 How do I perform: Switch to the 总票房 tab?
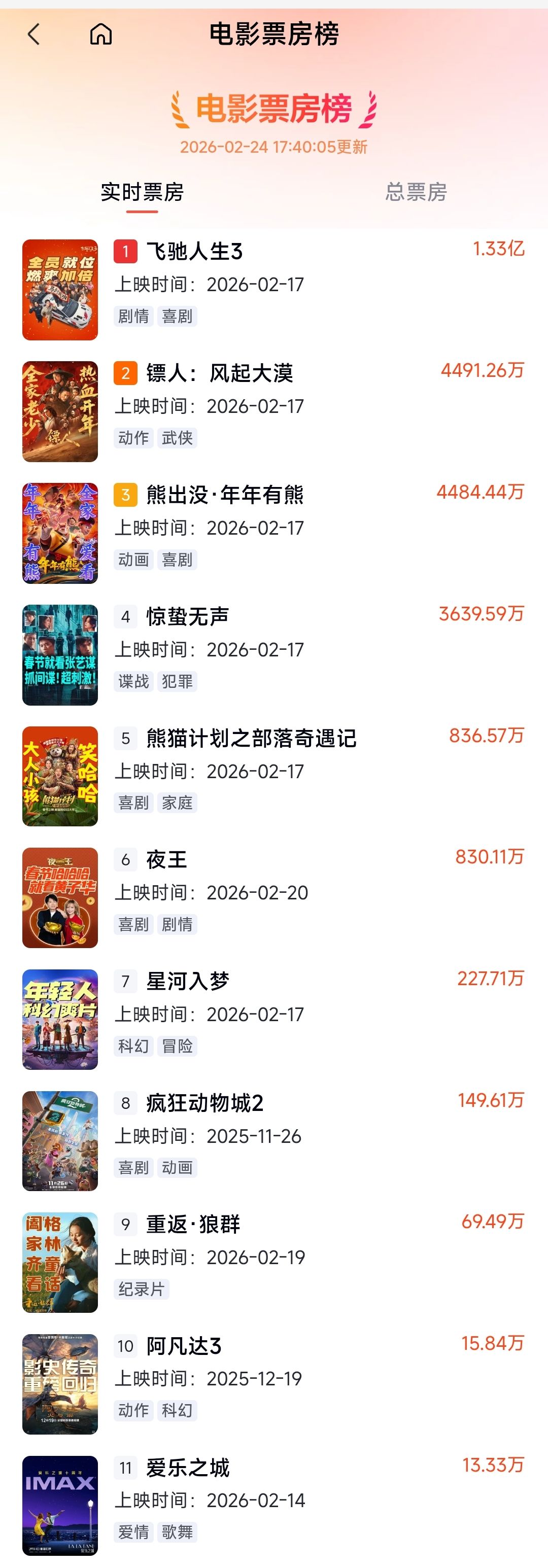(x=416, y=192)
